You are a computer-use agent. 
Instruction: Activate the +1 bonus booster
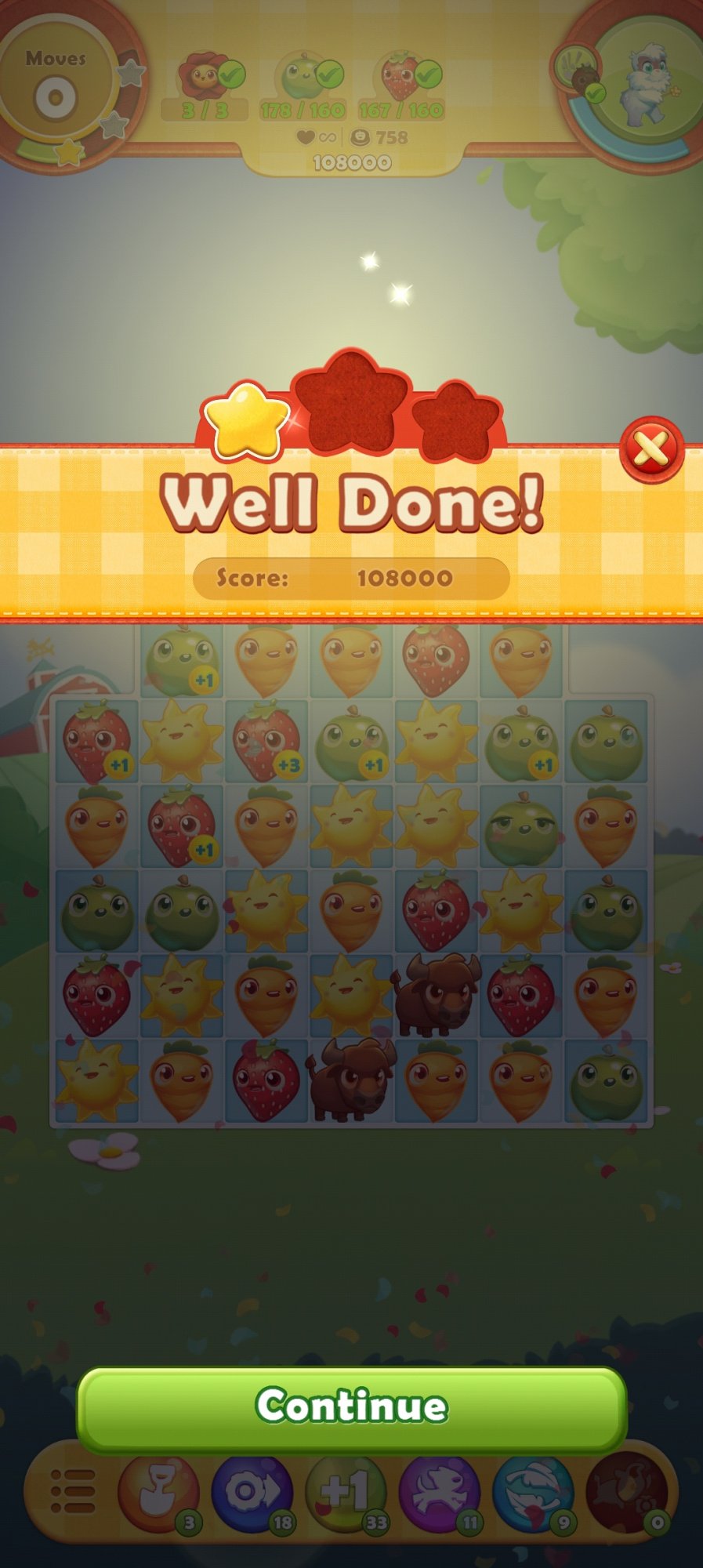345,1493
